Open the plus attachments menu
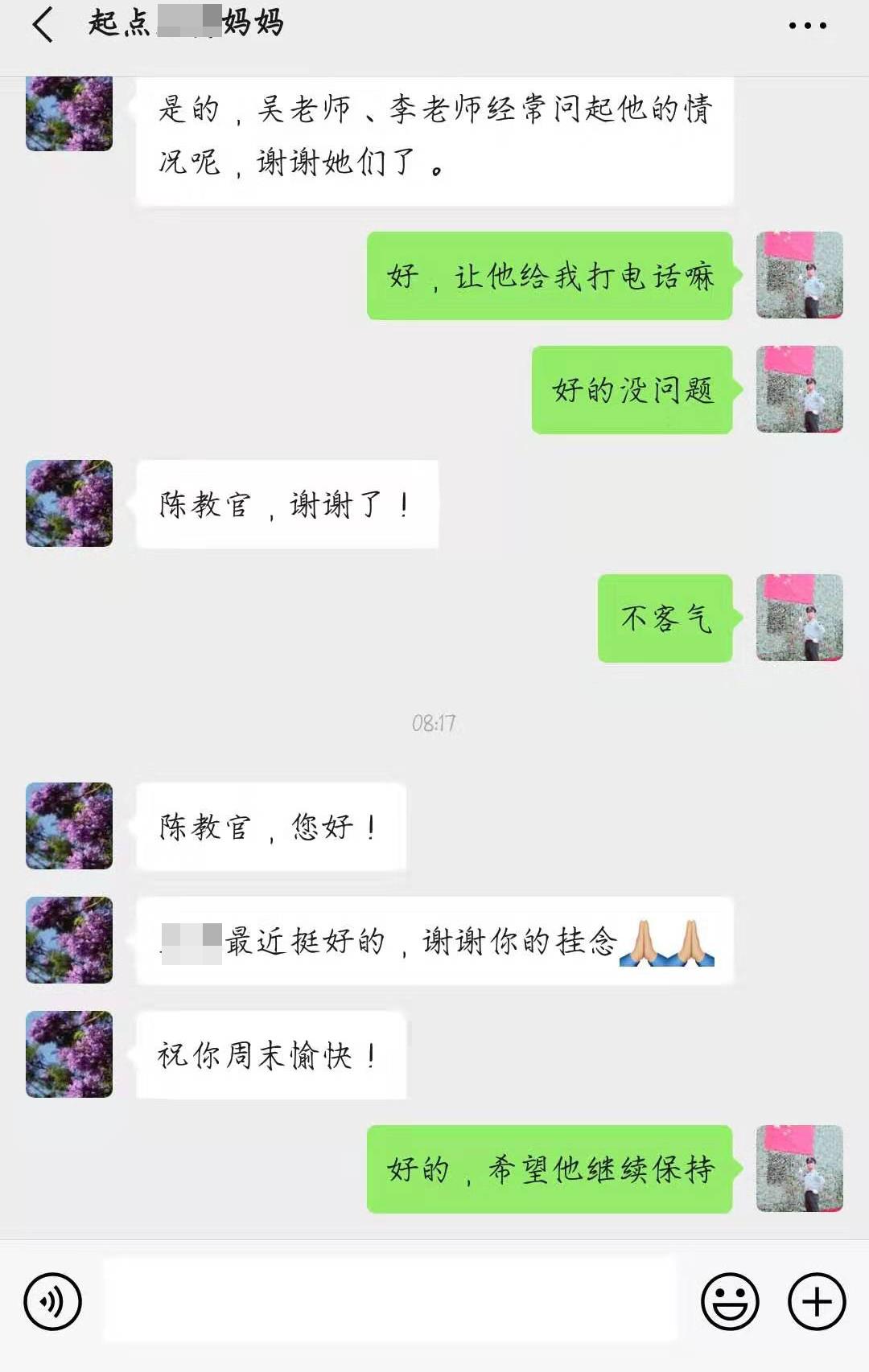This screenshot has height=1372, width=869. tap(816, 1300)
